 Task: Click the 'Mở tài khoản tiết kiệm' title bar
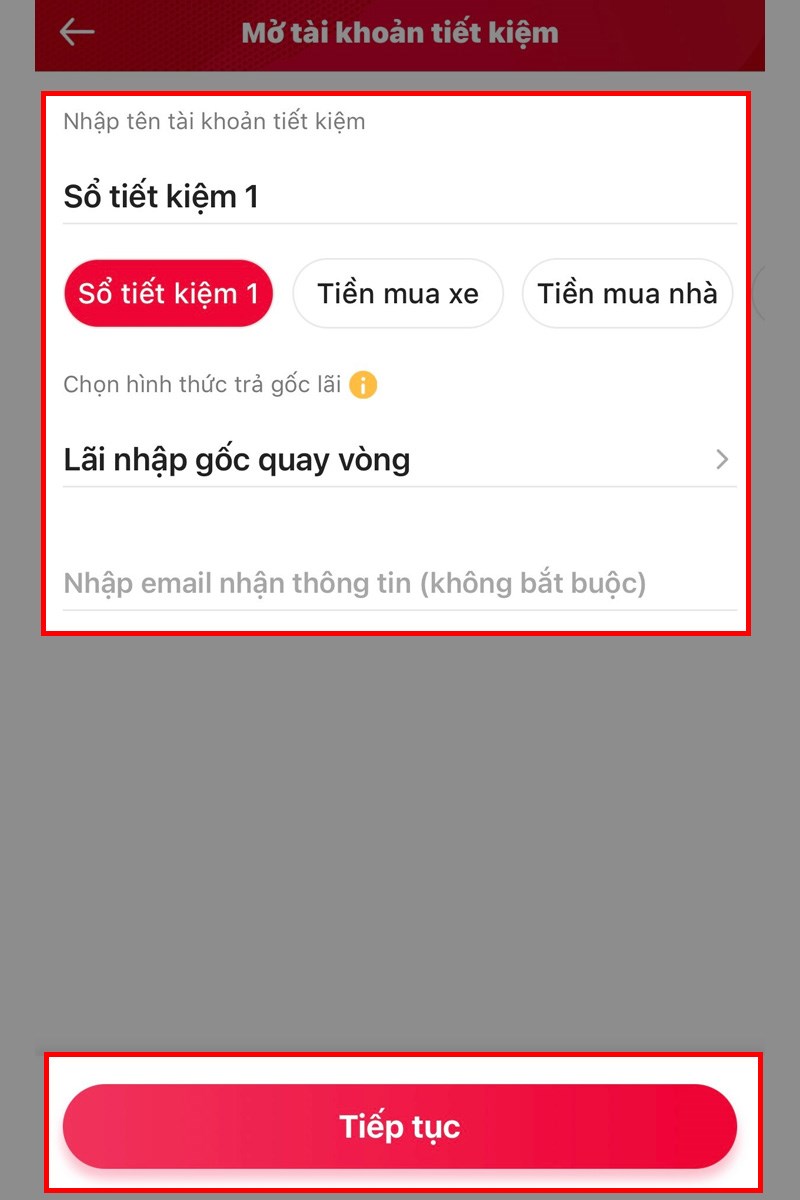tap(400, 33)
